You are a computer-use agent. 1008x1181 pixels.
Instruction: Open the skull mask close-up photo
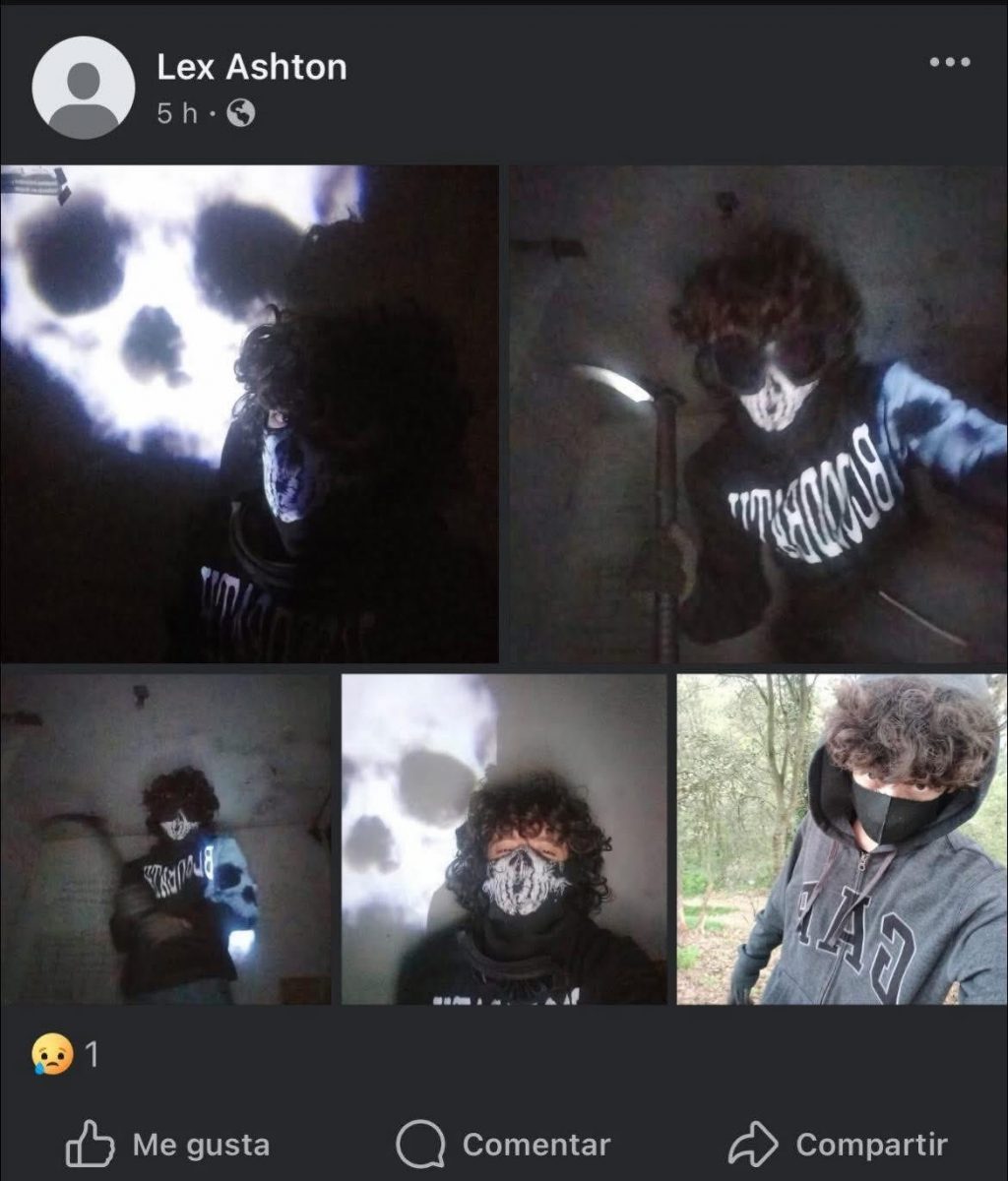tap(504, 839)
